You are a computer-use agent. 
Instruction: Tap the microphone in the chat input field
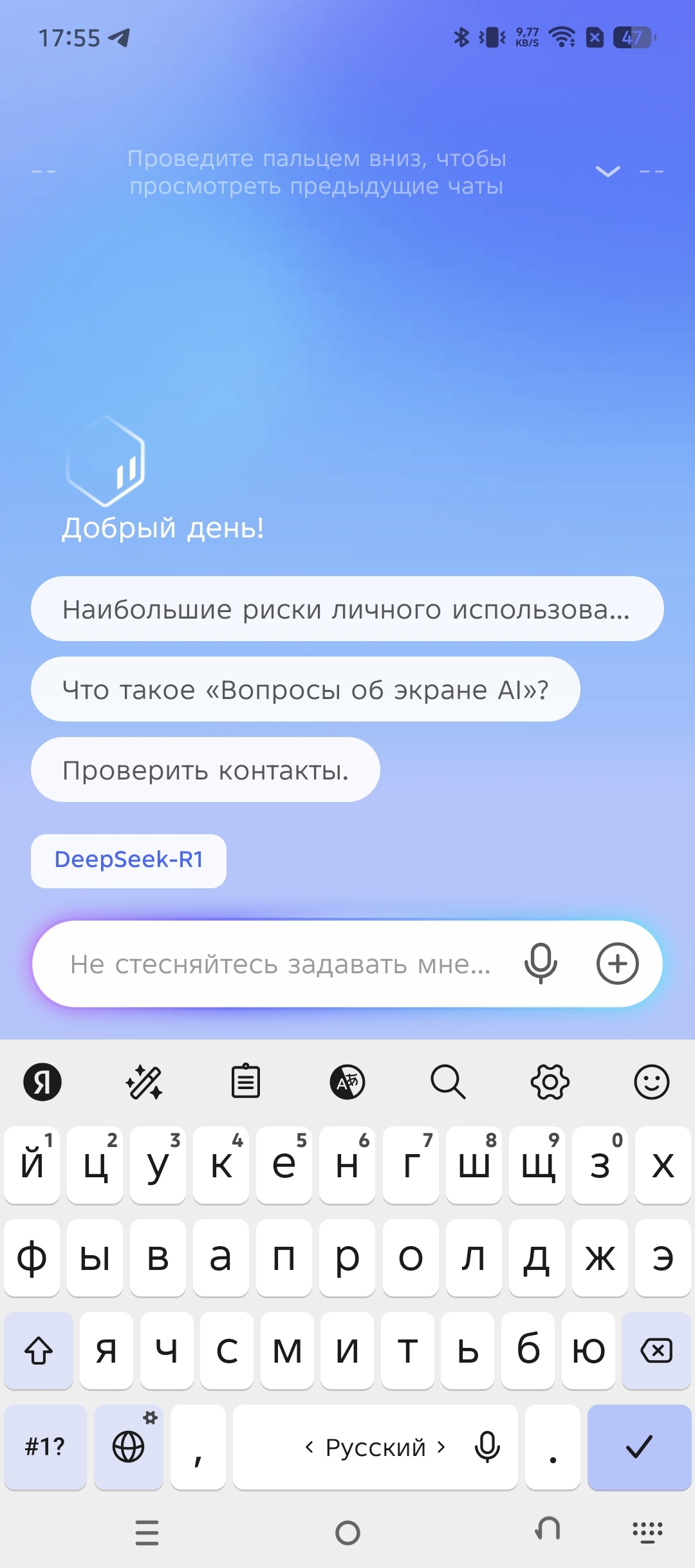(x=541, y=964)
